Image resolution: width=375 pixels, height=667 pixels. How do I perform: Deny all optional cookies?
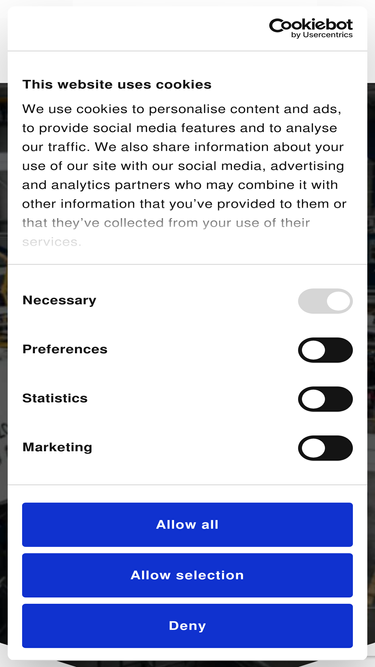coord(188,626)
